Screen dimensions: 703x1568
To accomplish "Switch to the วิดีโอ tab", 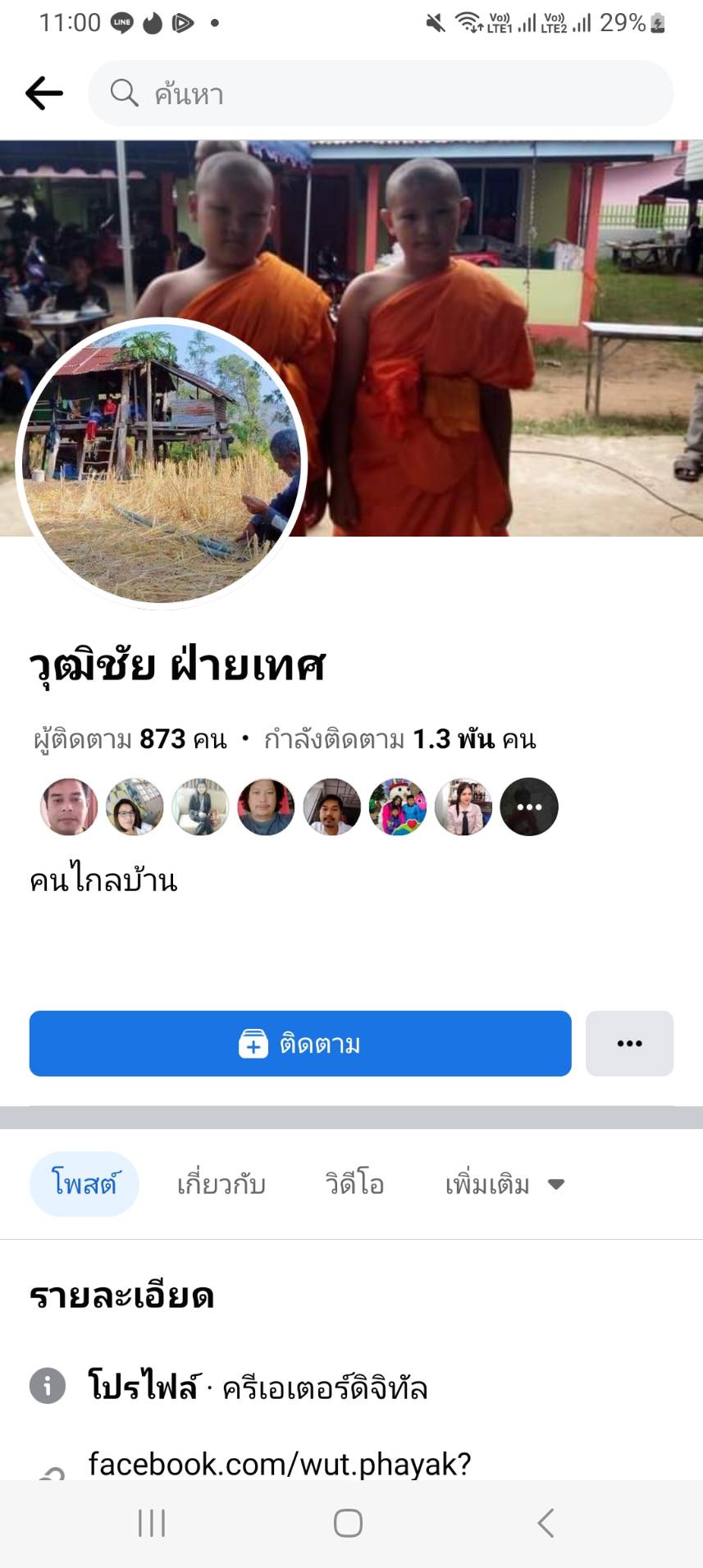I will point(354,1184).
